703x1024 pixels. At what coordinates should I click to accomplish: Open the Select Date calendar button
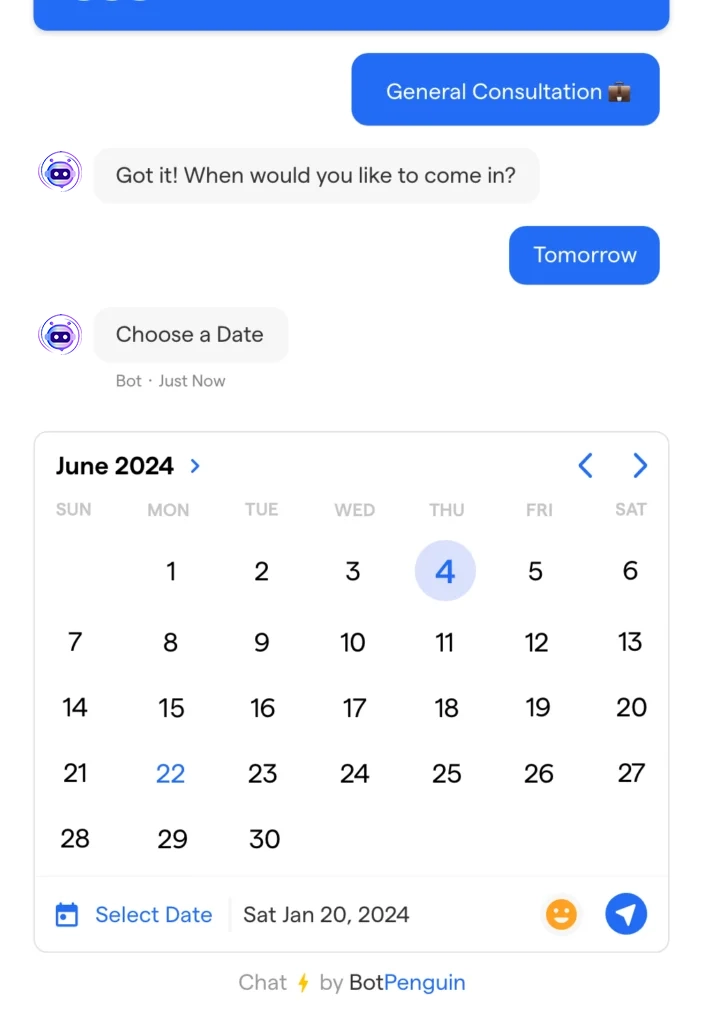pos(134,915)
